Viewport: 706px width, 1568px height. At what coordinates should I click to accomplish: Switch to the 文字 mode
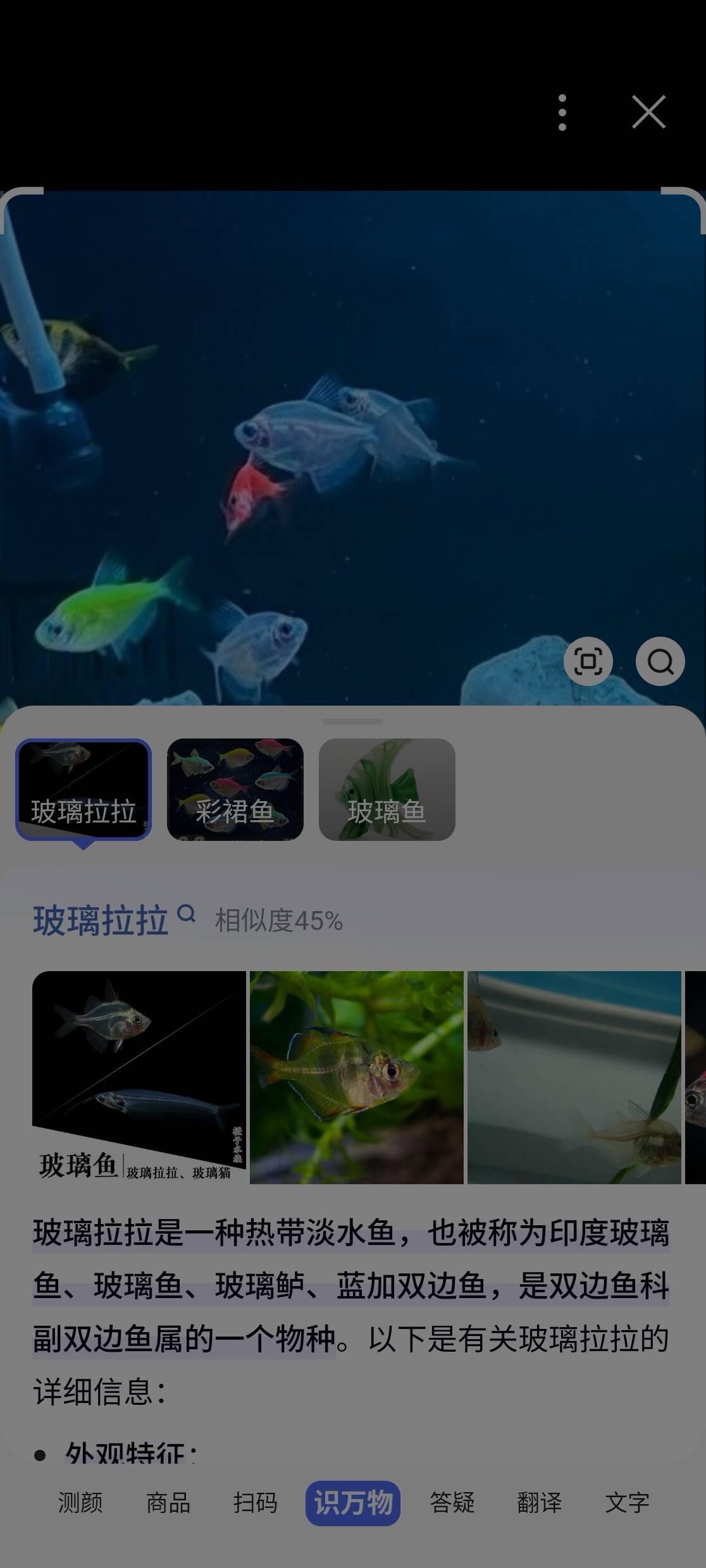(x=628, y=1503)
